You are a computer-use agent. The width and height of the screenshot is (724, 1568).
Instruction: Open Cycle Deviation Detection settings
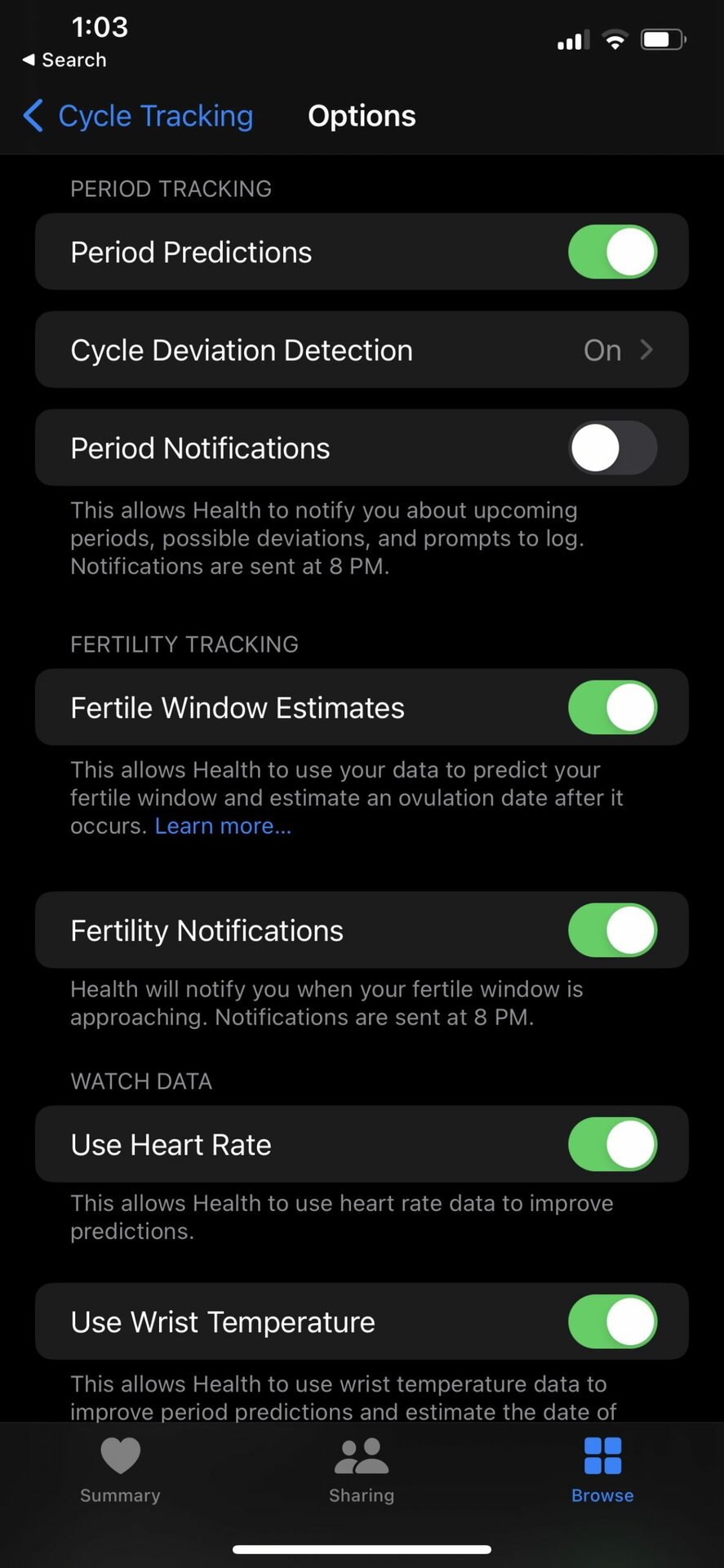click(362, 350)
